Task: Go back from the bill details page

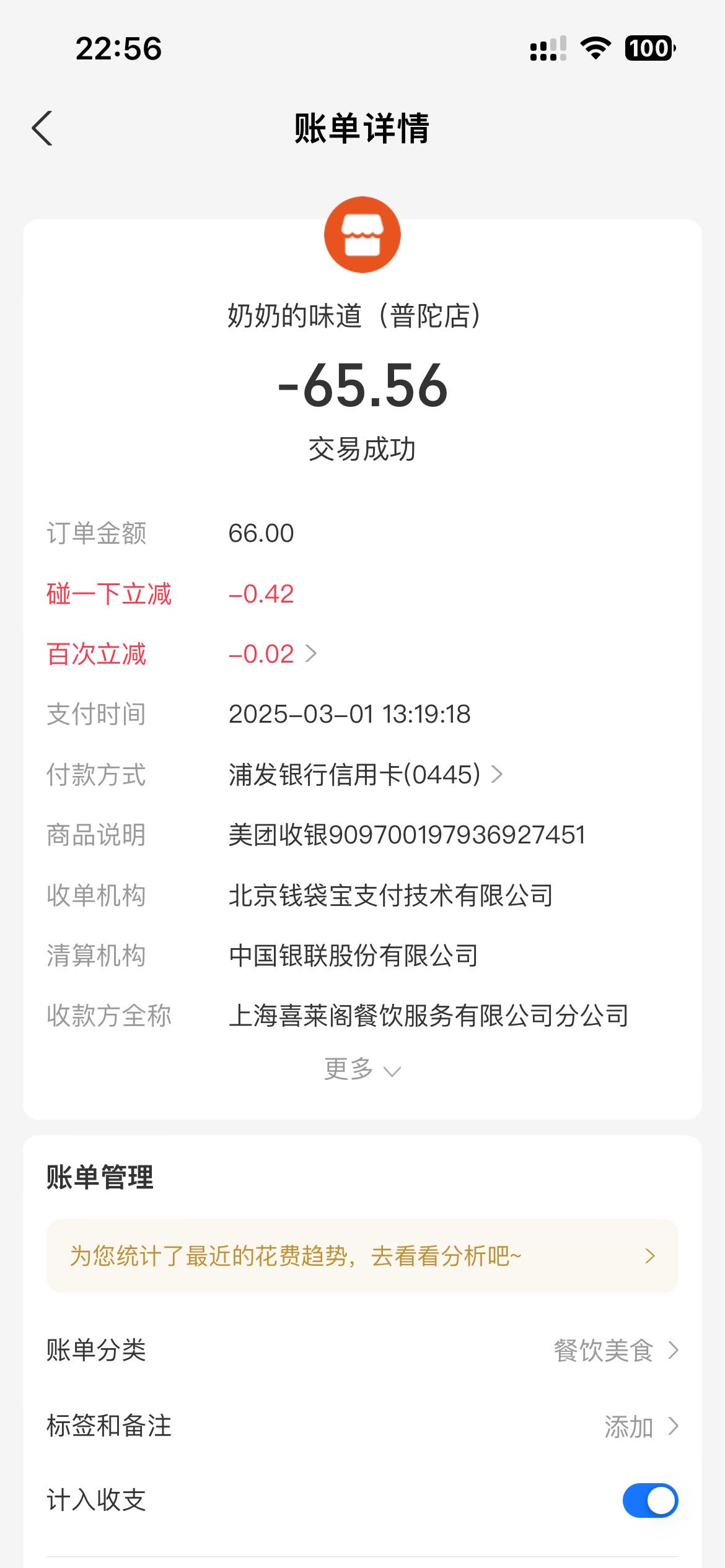Action: point(42,128)
